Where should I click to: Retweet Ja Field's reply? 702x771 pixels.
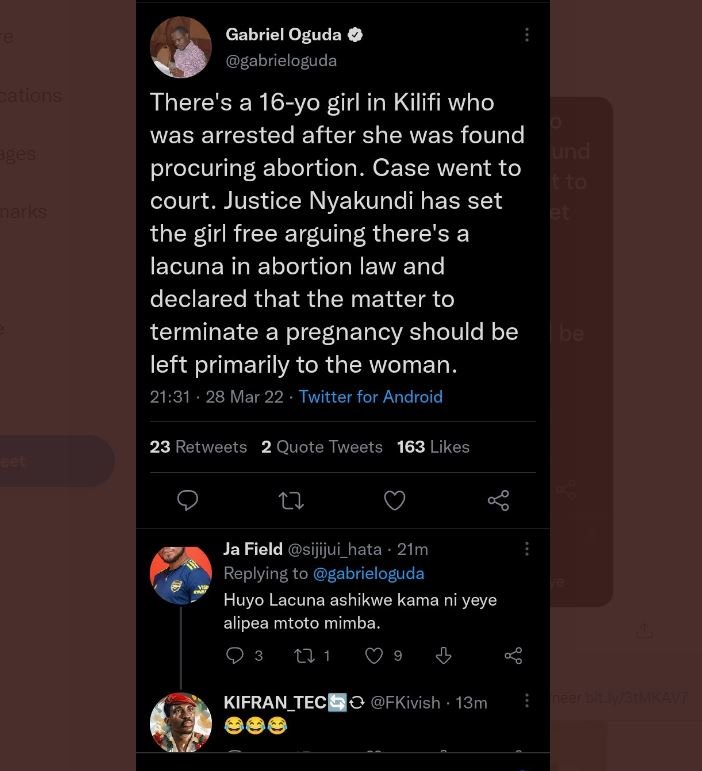304,656
